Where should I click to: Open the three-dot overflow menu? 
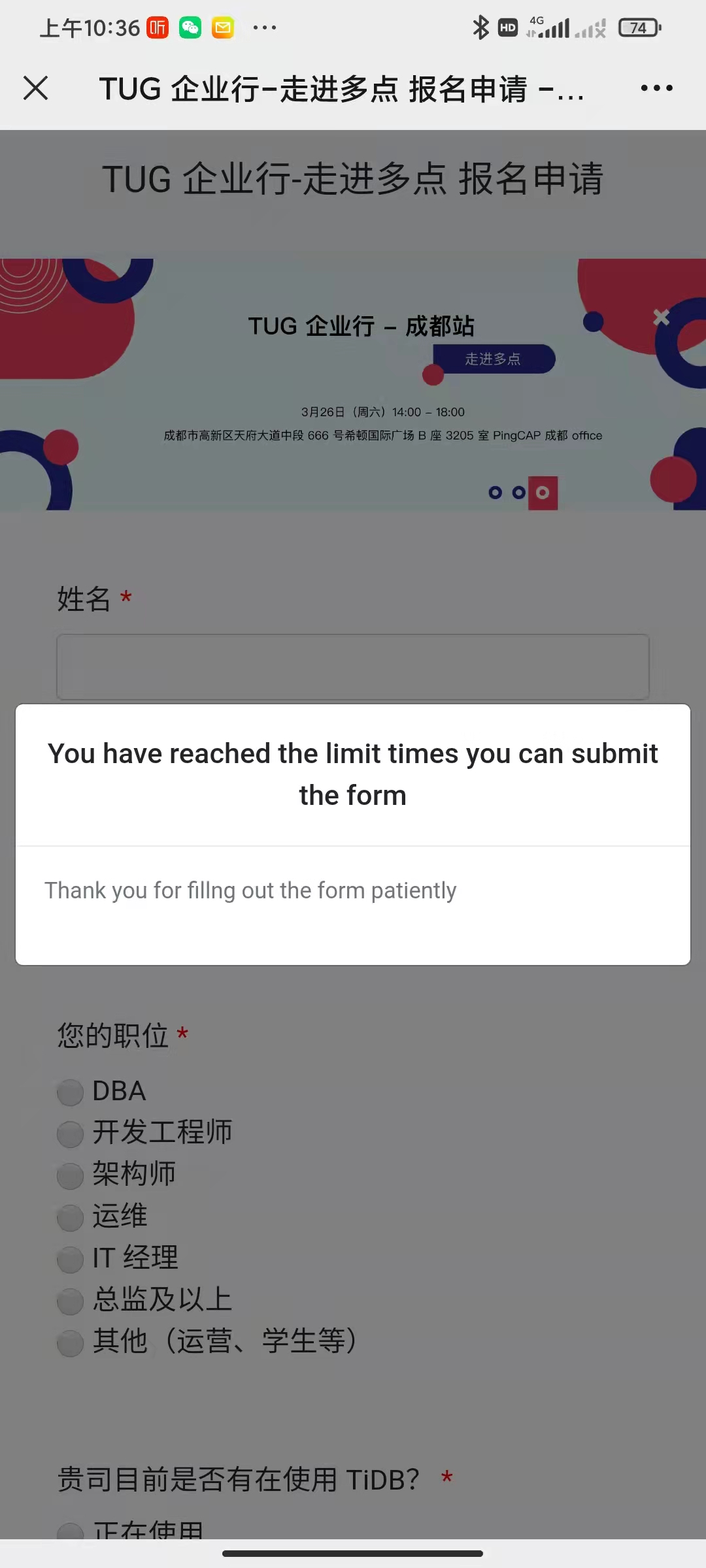pyautogui.click(x=656, y=88)
